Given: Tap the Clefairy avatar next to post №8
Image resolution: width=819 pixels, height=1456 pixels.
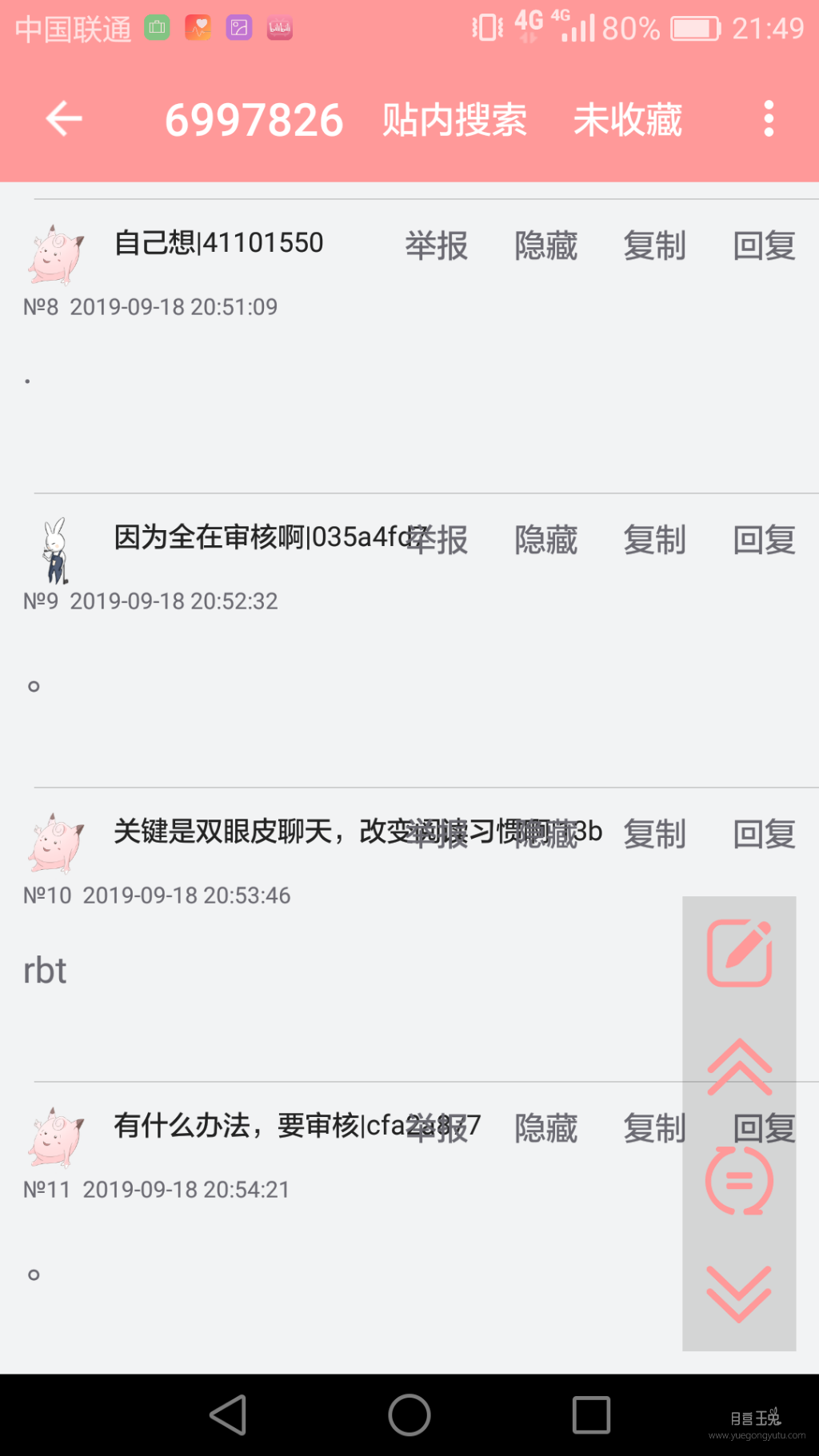Looking at the screenshot, I should click(54, 256).
